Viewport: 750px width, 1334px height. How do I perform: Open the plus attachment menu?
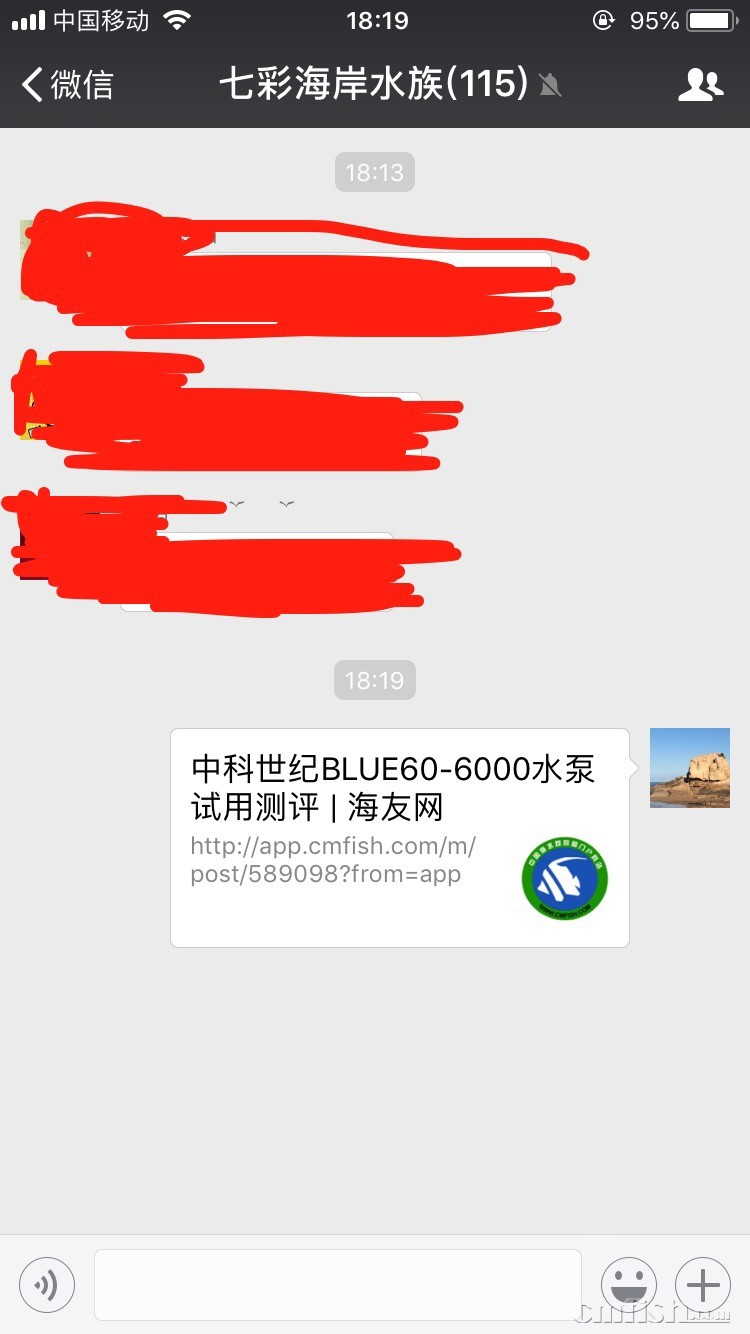point(703,1284)
